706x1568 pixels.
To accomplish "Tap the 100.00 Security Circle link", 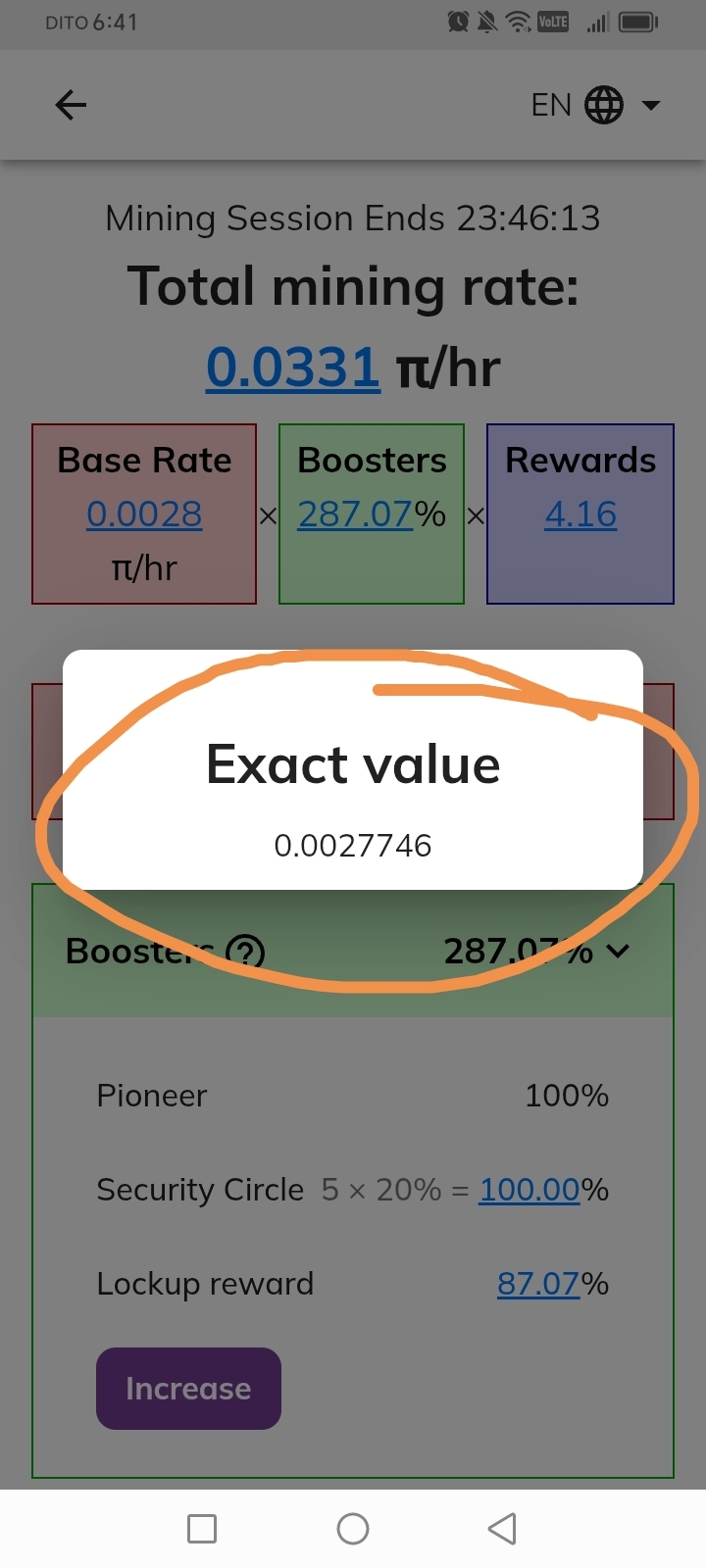I will 529,1190.
